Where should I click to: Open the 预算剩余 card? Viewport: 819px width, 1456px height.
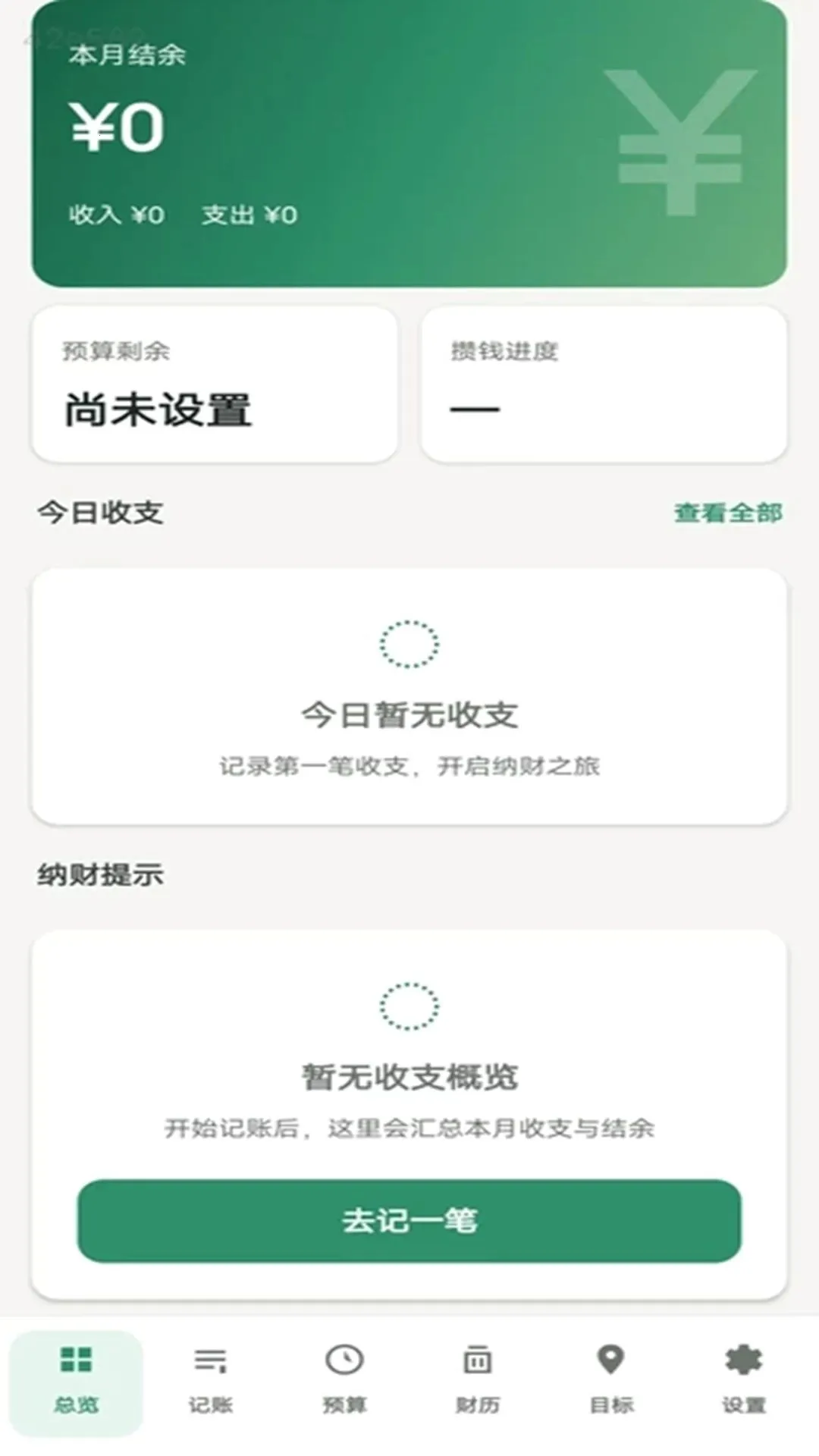[x=215, y=384]
